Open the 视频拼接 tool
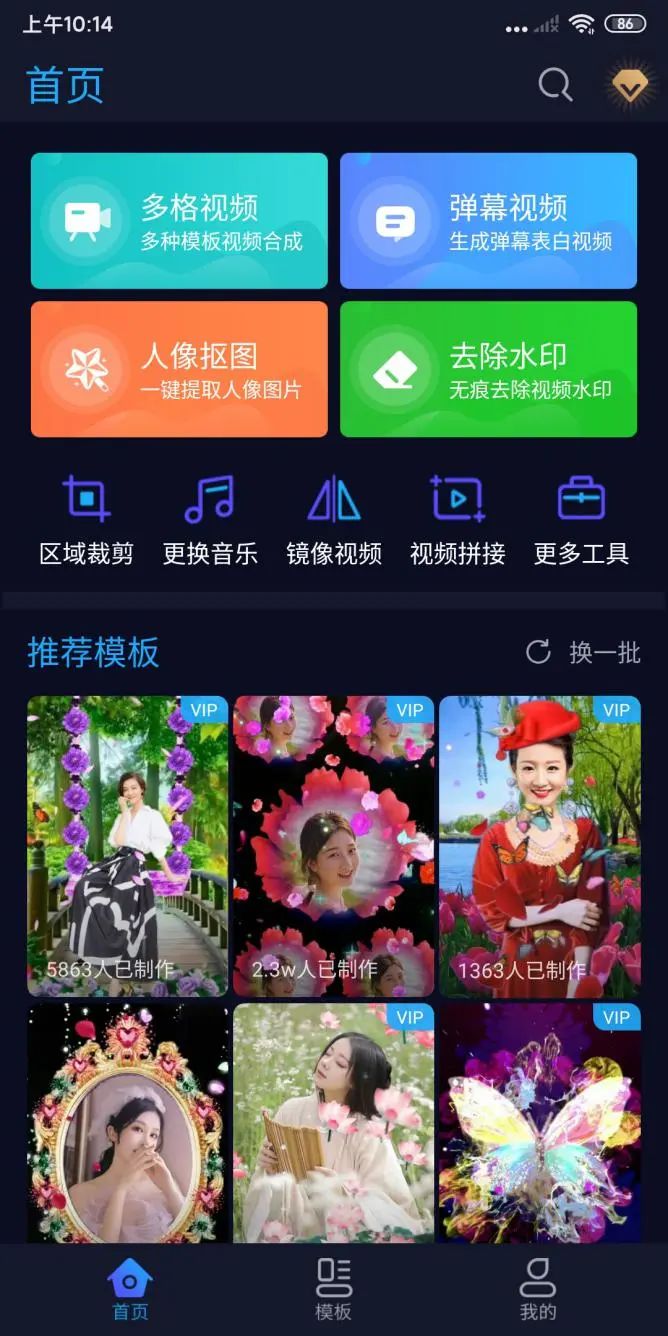 [x=458, y=520]
